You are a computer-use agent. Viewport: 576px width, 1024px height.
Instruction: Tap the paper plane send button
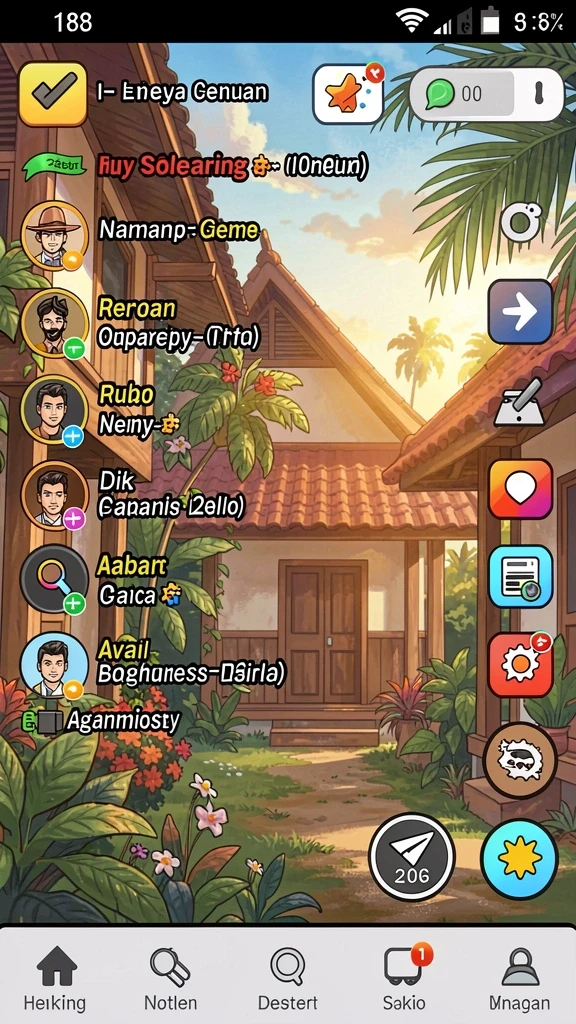[411, 857]
